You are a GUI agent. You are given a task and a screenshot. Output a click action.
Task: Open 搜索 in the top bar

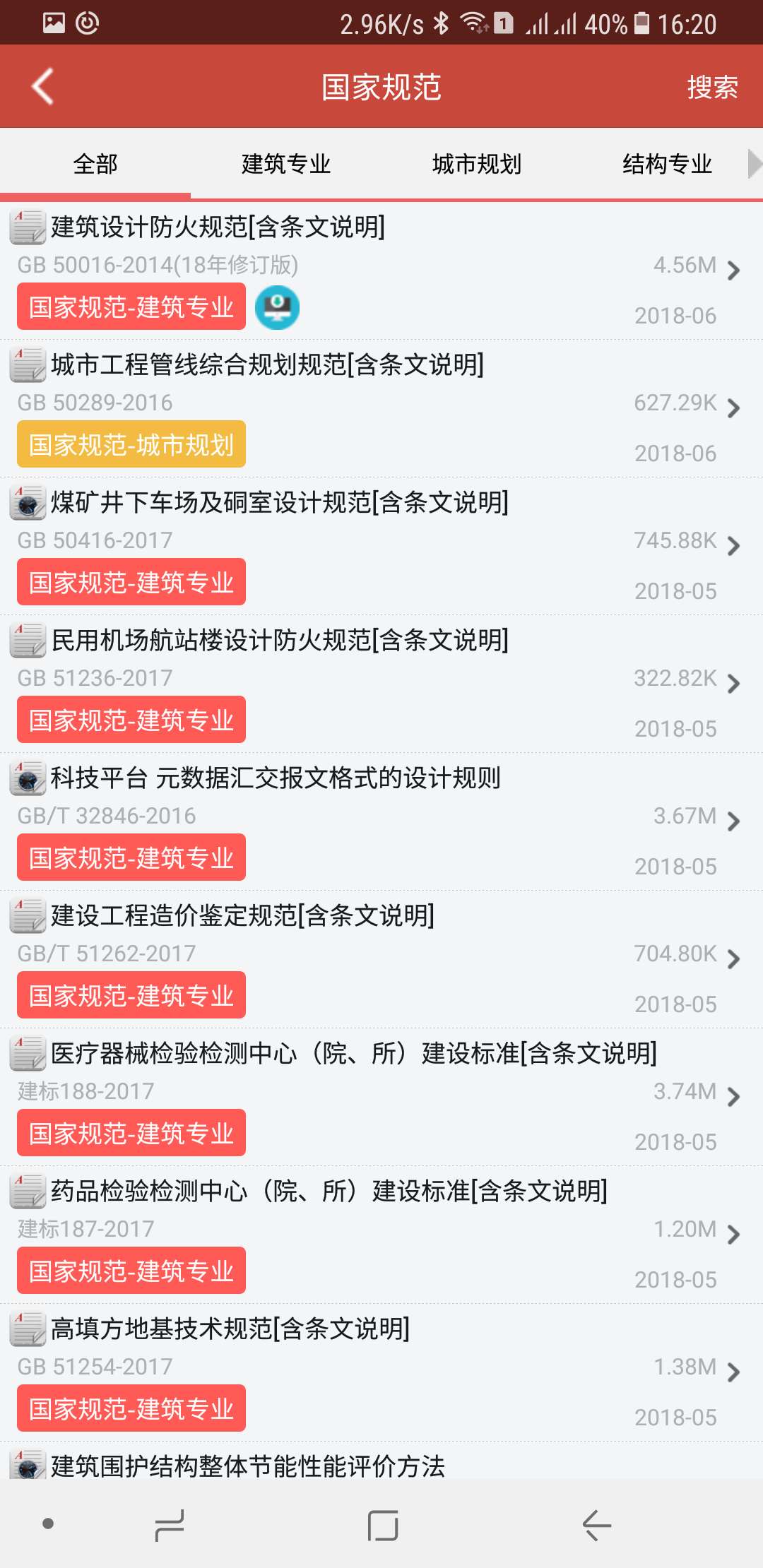pos(712,88)
